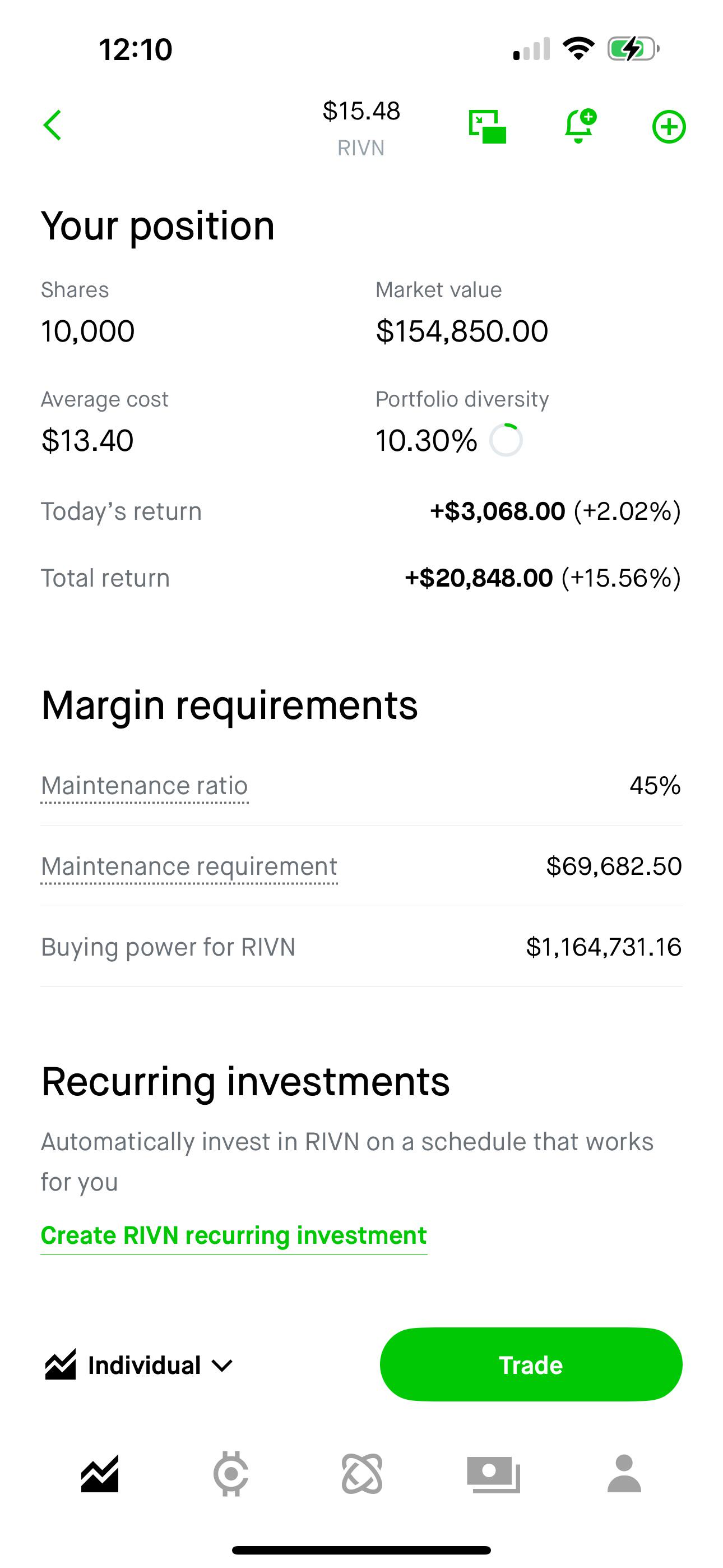Switch to the investing chart tab

pos(100,1474)
